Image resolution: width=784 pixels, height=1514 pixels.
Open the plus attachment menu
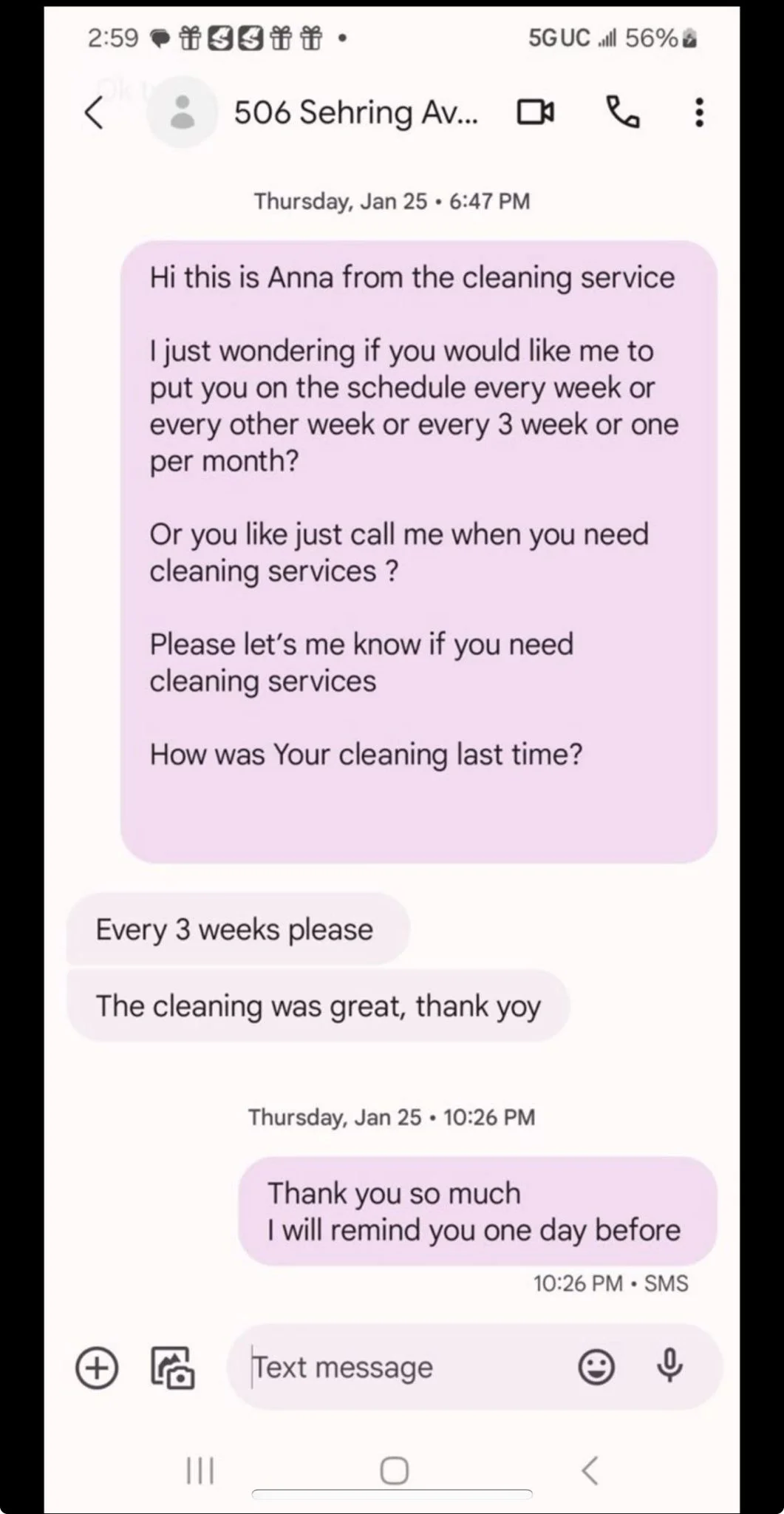coord(97,1367)
